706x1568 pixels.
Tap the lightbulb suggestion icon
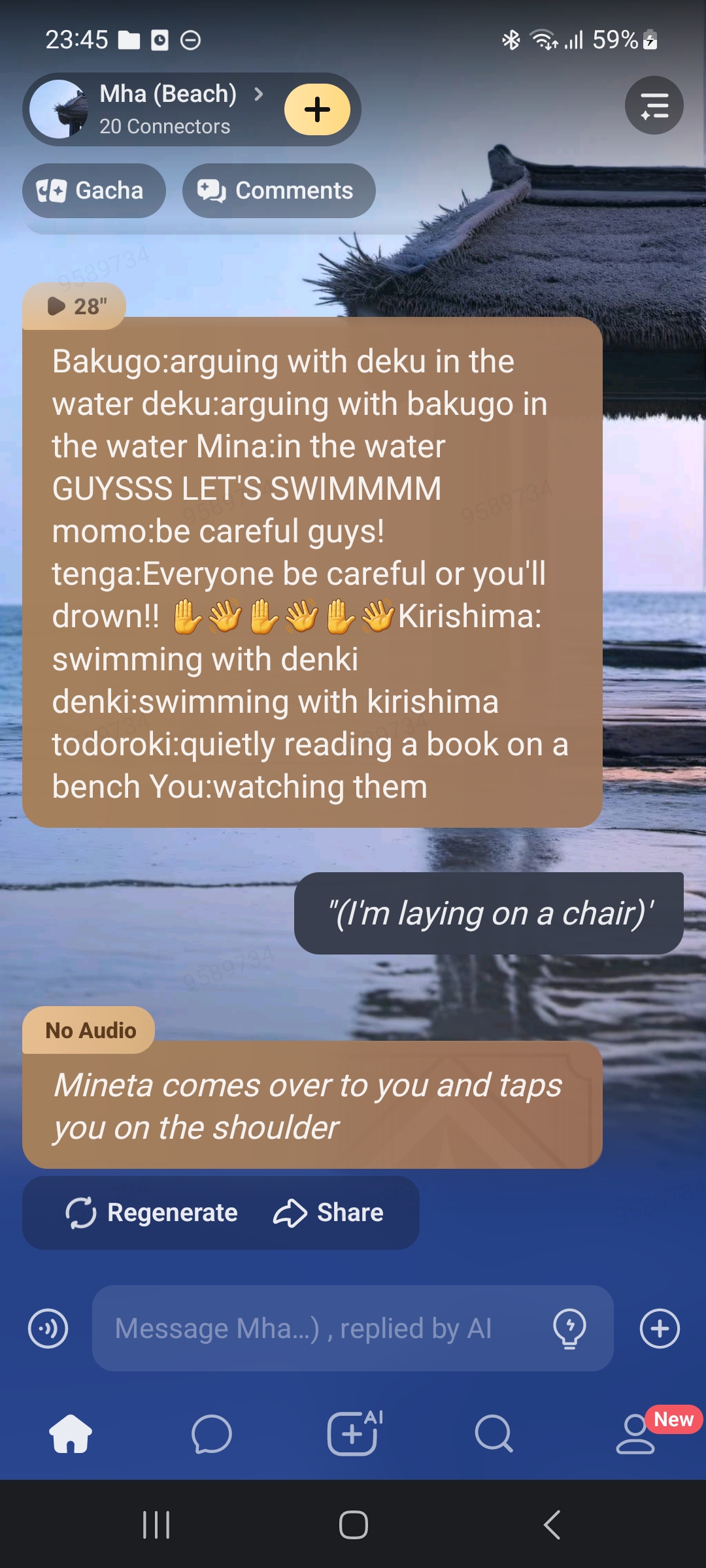[x=569, y=1328]
